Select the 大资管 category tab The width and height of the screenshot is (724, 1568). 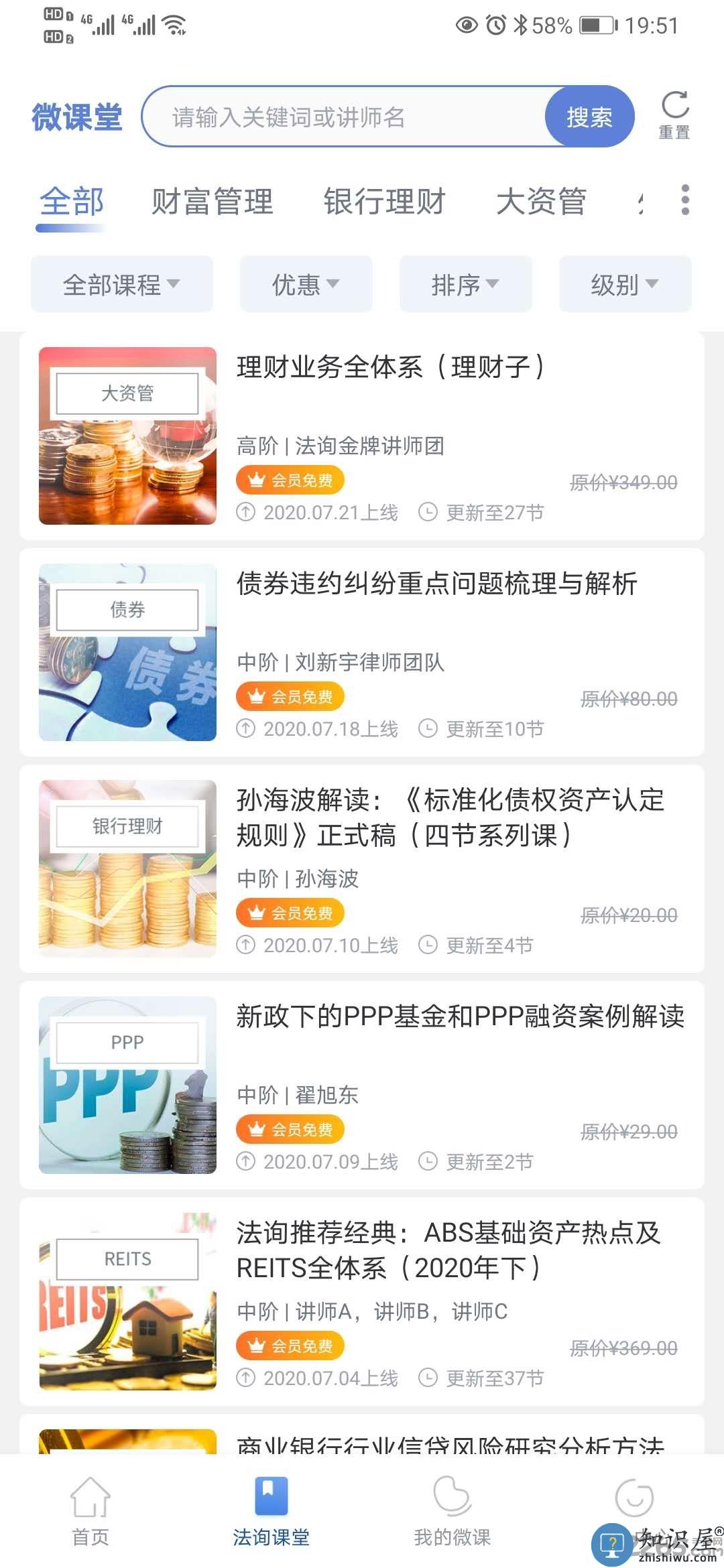541,202
